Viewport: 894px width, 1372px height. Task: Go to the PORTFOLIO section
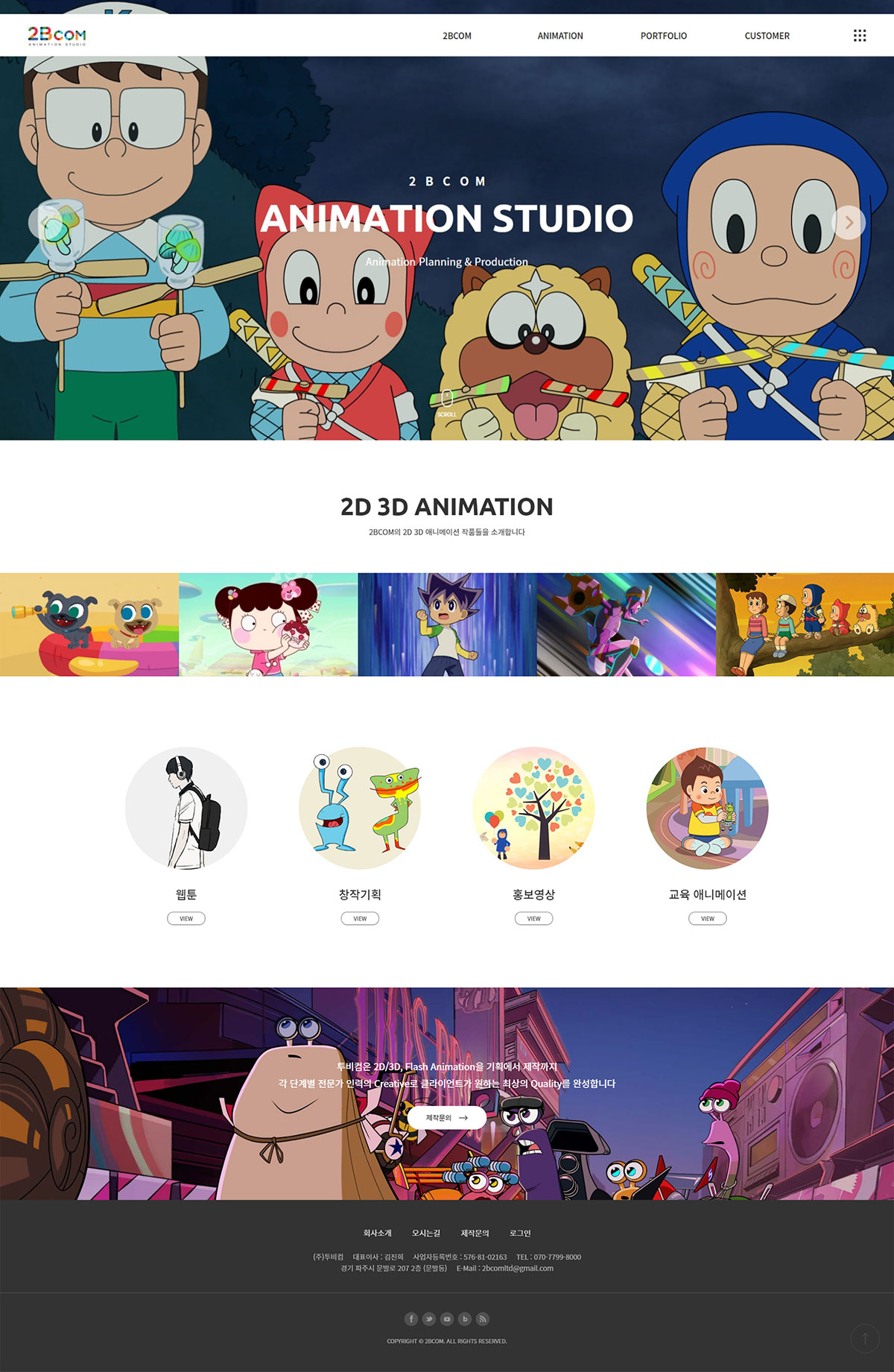coord(663,36)
